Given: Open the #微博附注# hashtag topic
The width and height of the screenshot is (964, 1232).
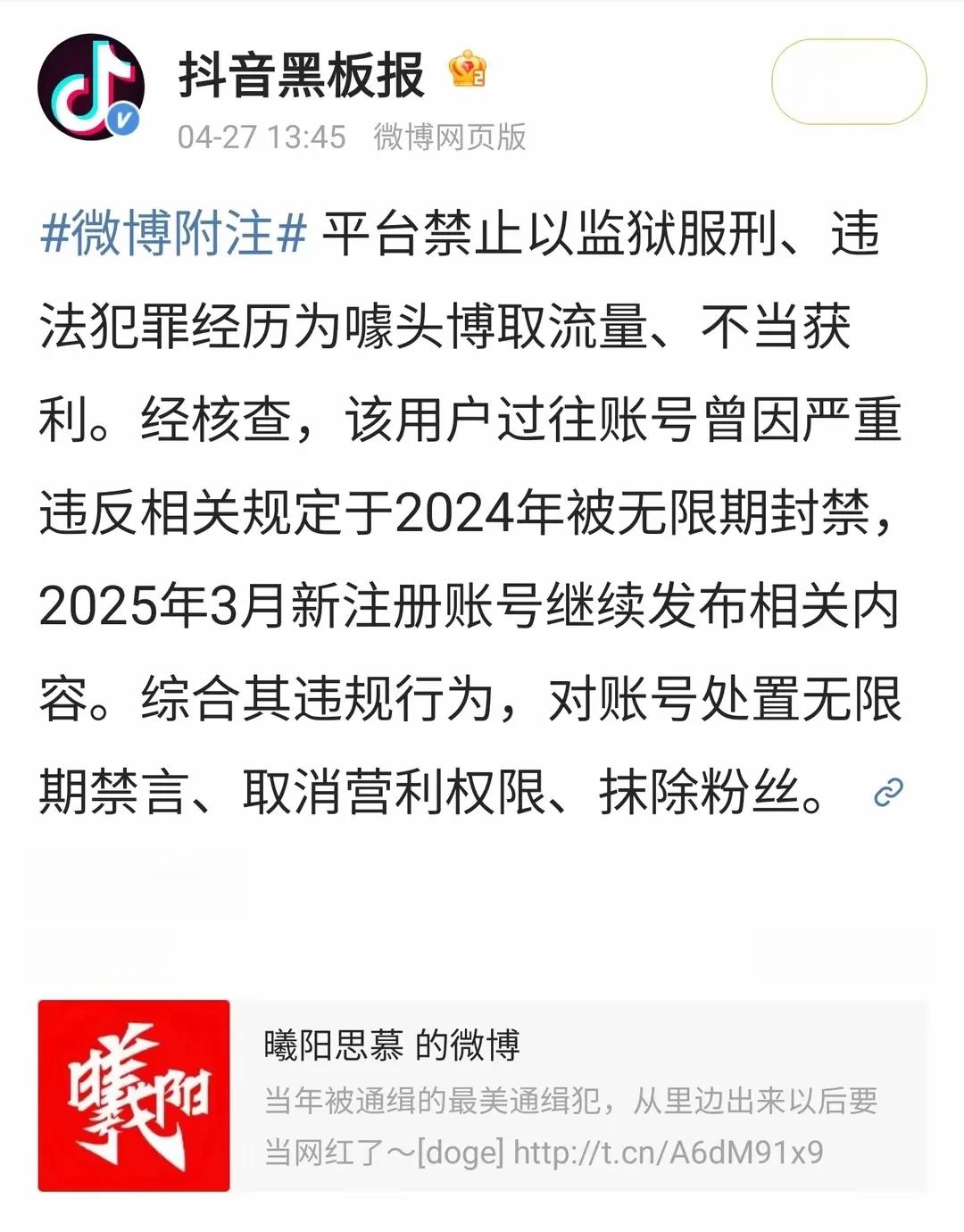Looking at the screenshot, I should pos(174,235).
